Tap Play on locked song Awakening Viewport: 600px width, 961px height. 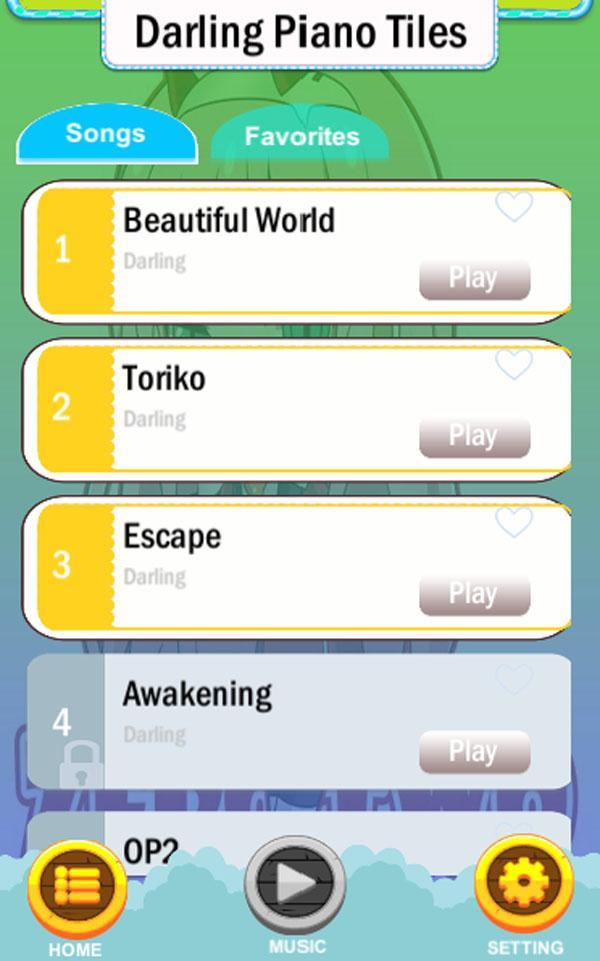click(474, 752)
